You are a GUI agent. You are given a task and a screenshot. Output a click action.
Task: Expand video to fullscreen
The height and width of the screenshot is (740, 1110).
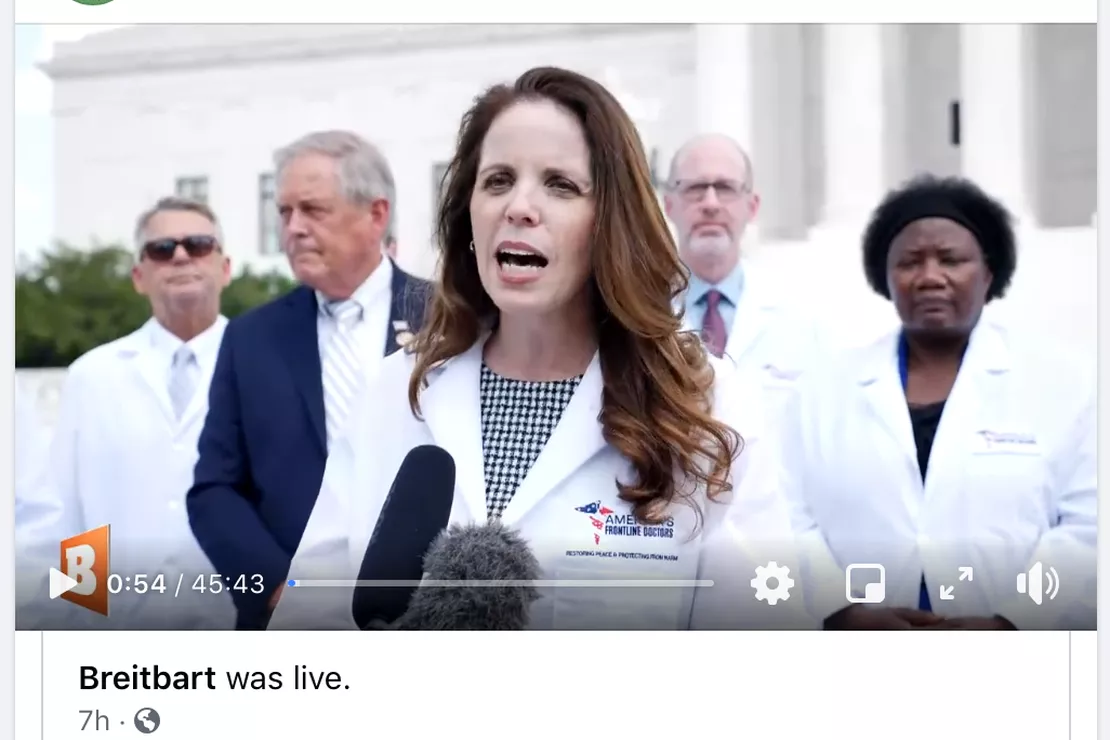coord(955,583)
